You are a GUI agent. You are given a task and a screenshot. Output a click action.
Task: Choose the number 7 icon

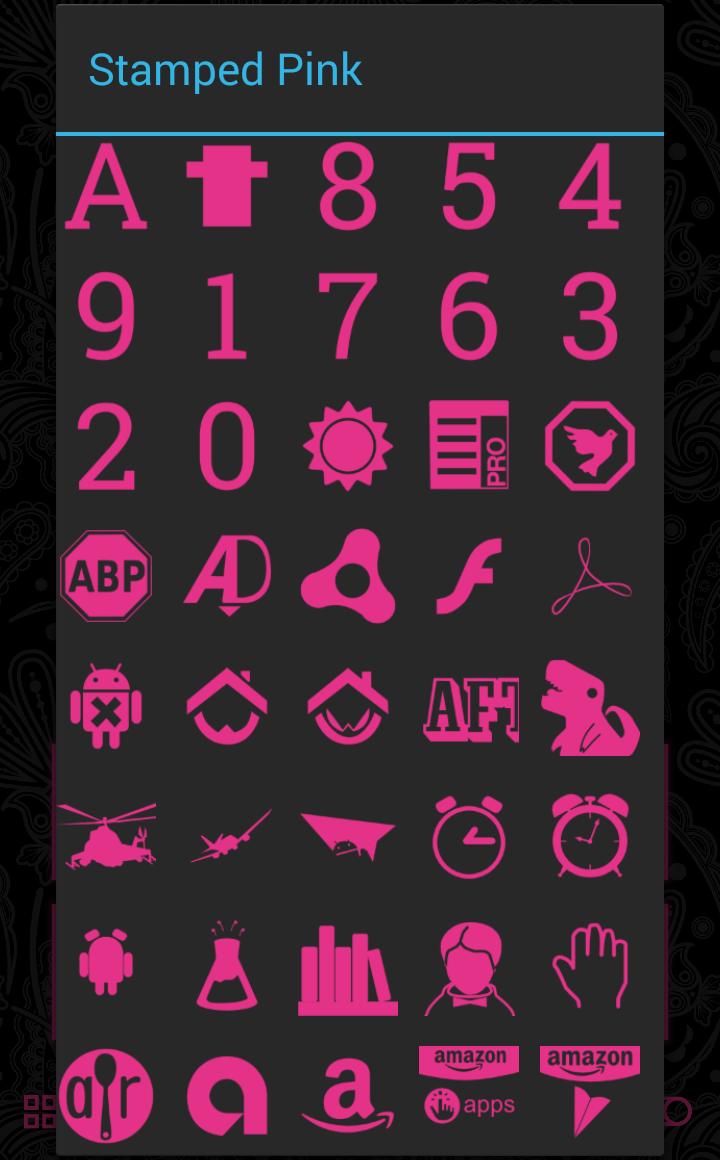(348, 317)
